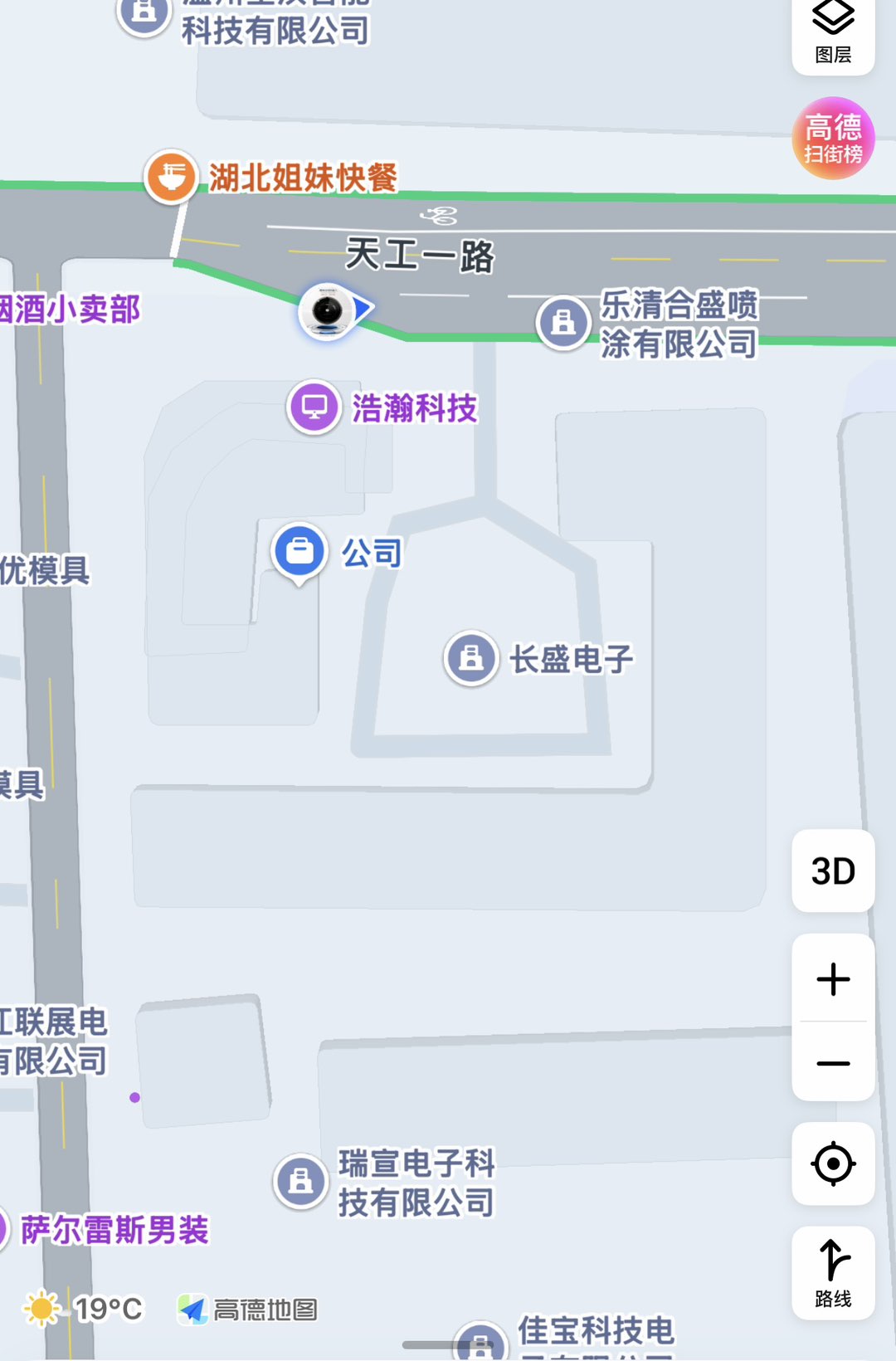This screenshot has height=1361, width=896.
Task: Select the 烟酒小卖部 shop label
Action: pyautogui.click(x=70, y=310)
